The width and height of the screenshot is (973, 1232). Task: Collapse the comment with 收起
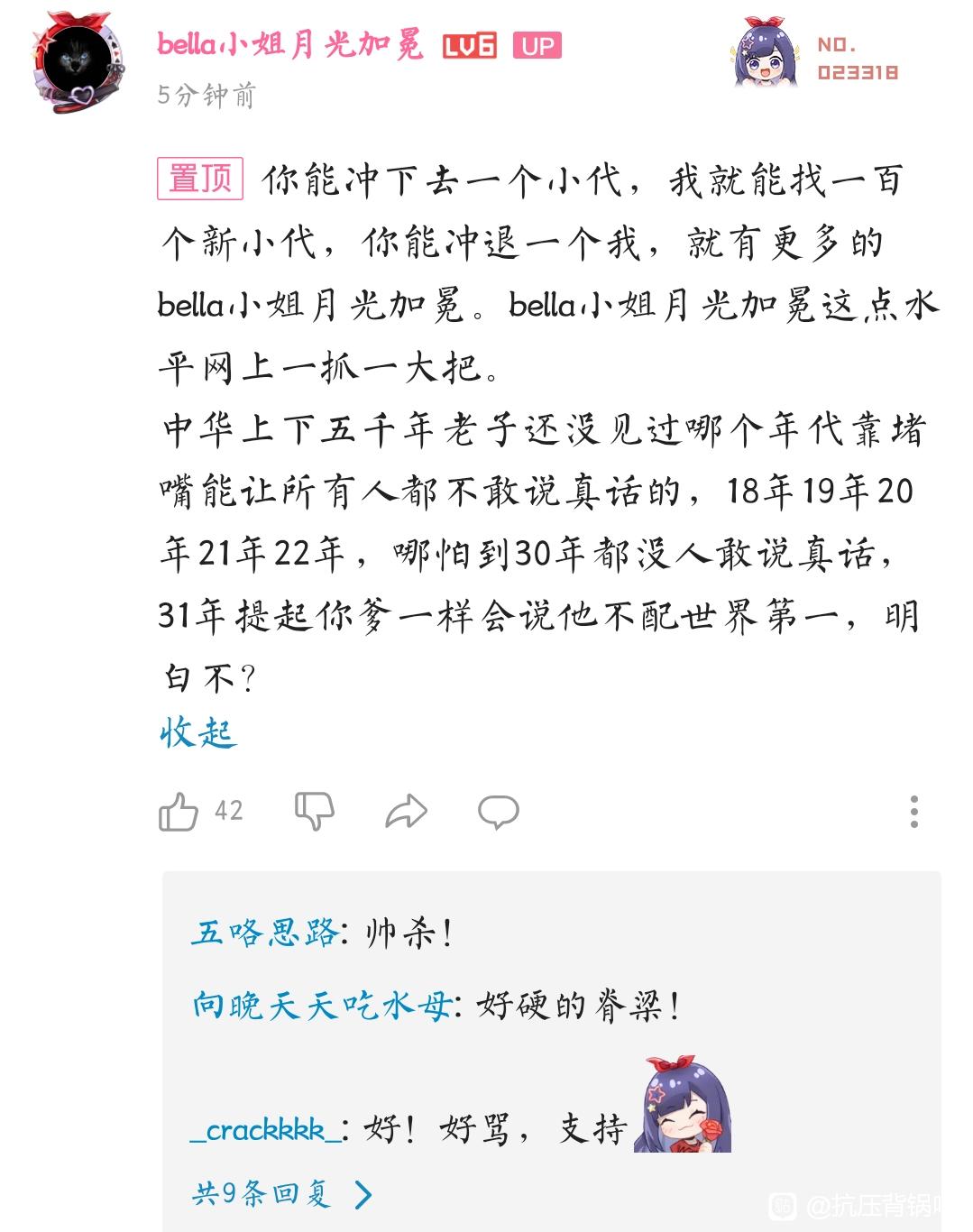tap(197, 733)
